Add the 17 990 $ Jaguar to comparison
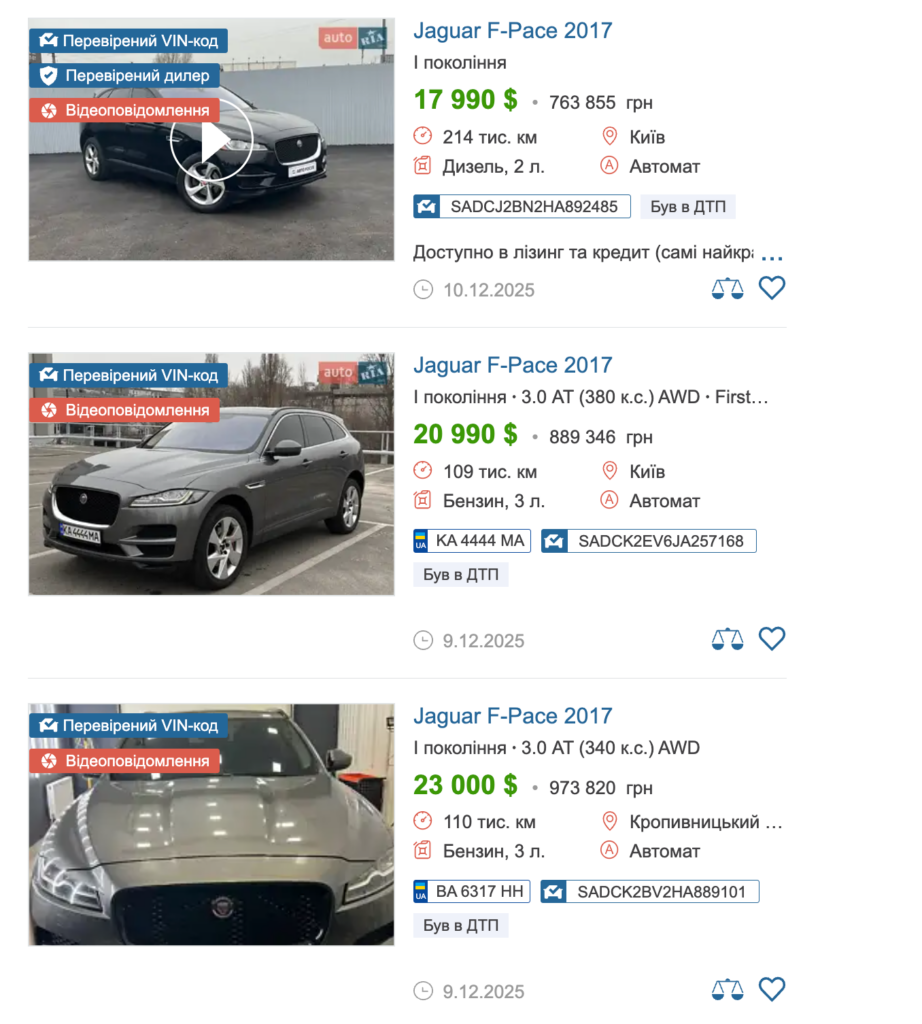This screenshot has width=922, height=1024. [x=727, y=289]
